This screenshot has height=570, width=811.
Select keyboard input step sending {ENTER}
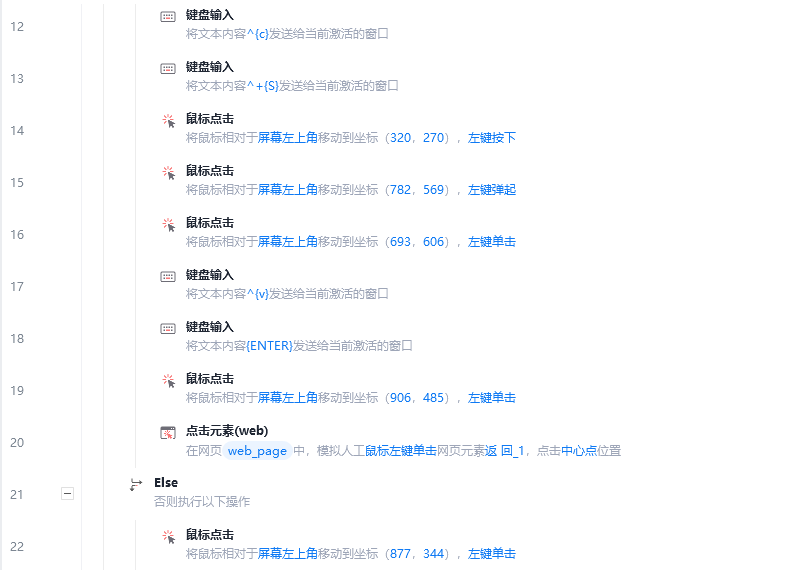pos(298,336)
